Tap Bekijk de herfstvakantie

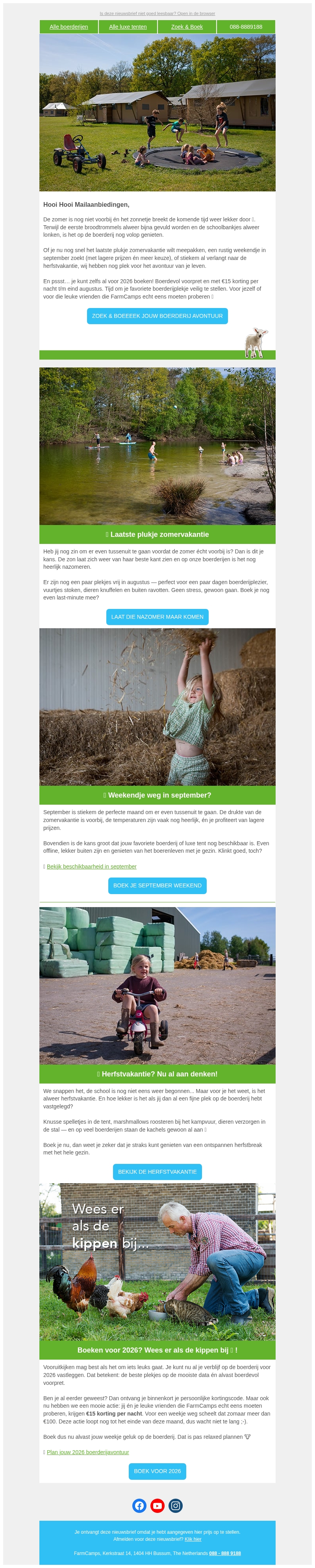point(157,1171)
